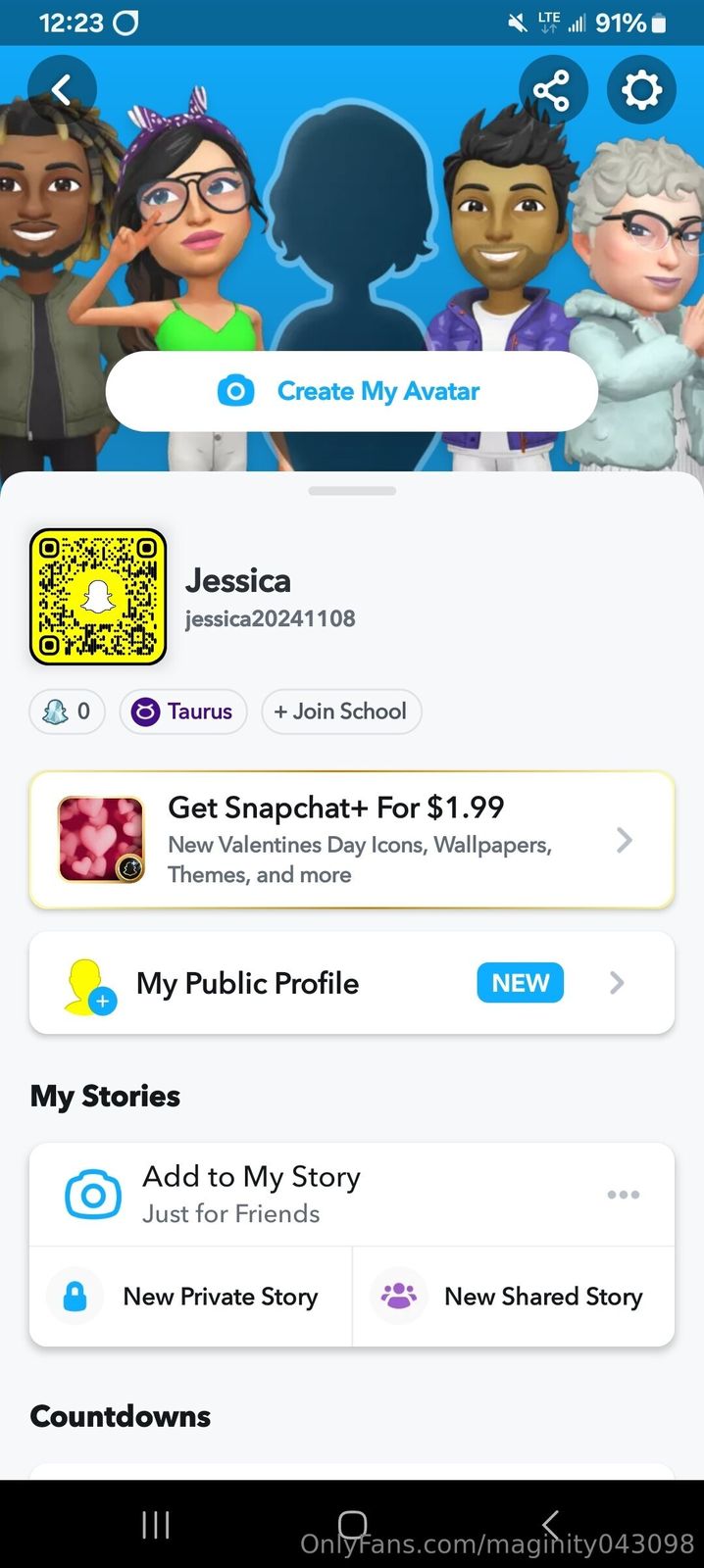The height and width of the screenshot is (1568, 704).
Task: Add to My Story
Action: [252, 1194]
